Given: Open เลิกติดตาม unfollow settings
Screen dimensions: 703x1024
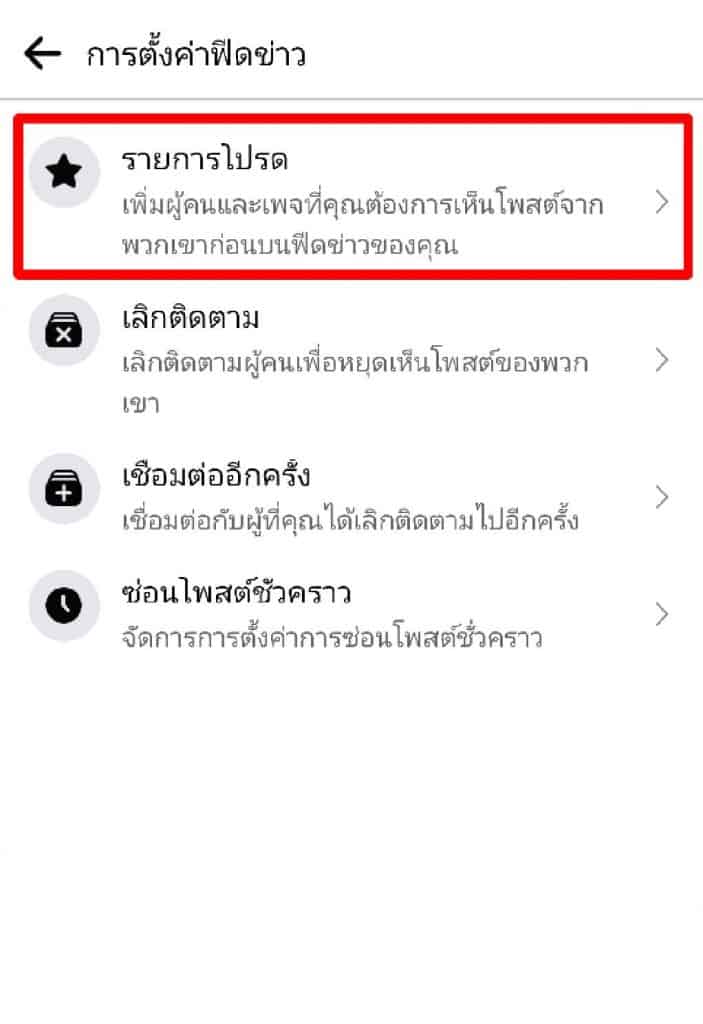Looking at the screenshot, I should coord(350,360).
